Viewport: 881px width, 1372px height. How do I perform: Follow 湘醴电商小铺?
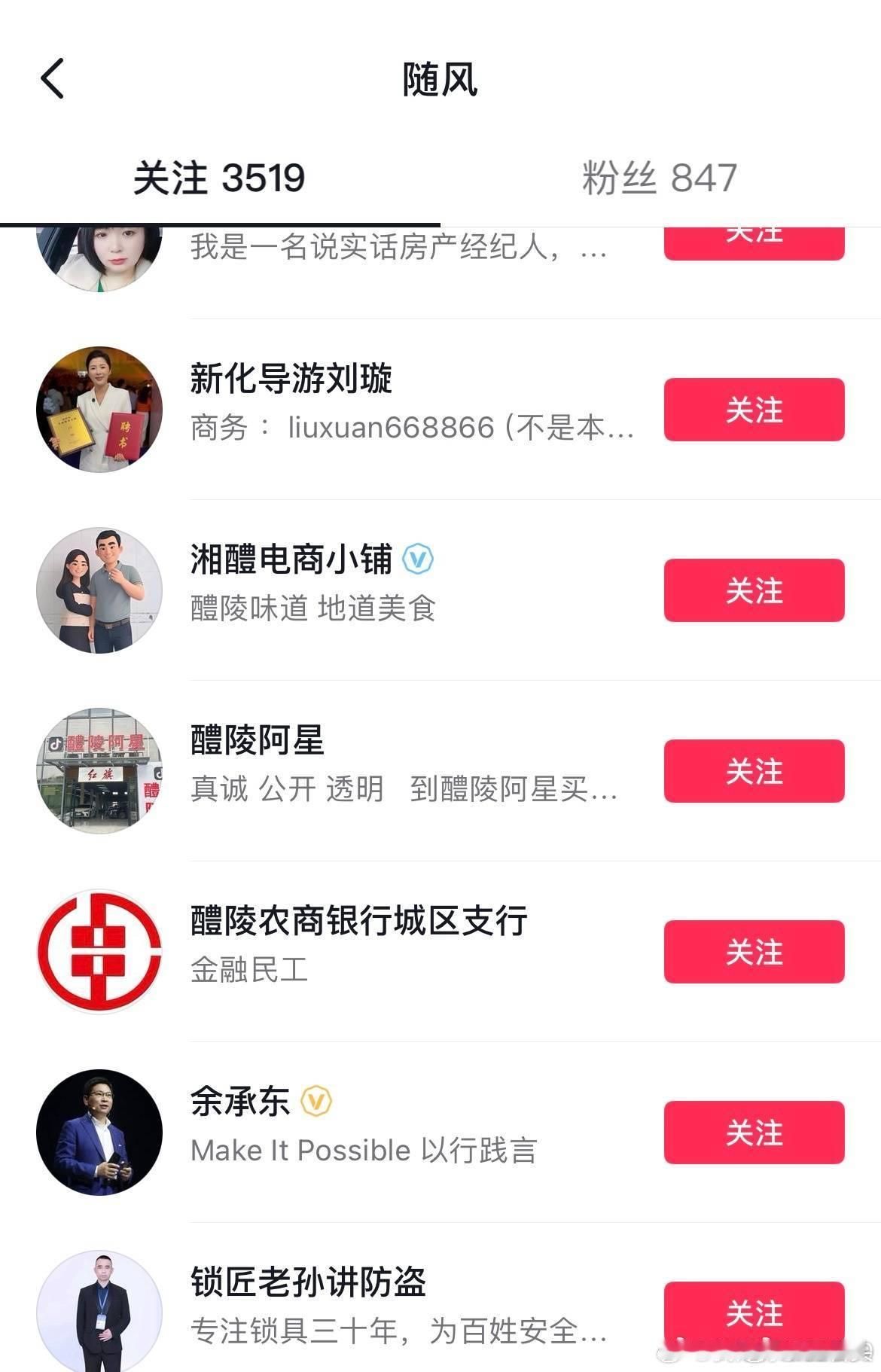click(x=754, y=590)
